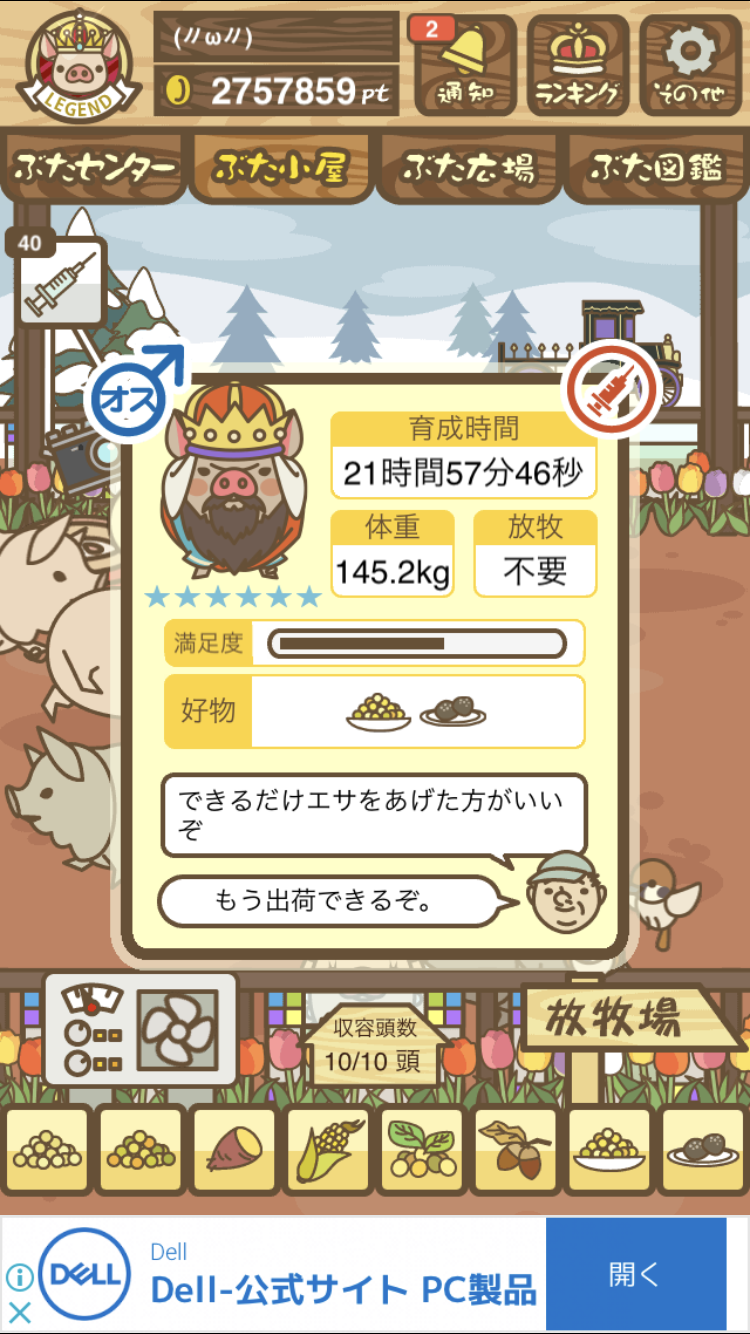Tap 開く on the Dell ad

coord(635,1274)
